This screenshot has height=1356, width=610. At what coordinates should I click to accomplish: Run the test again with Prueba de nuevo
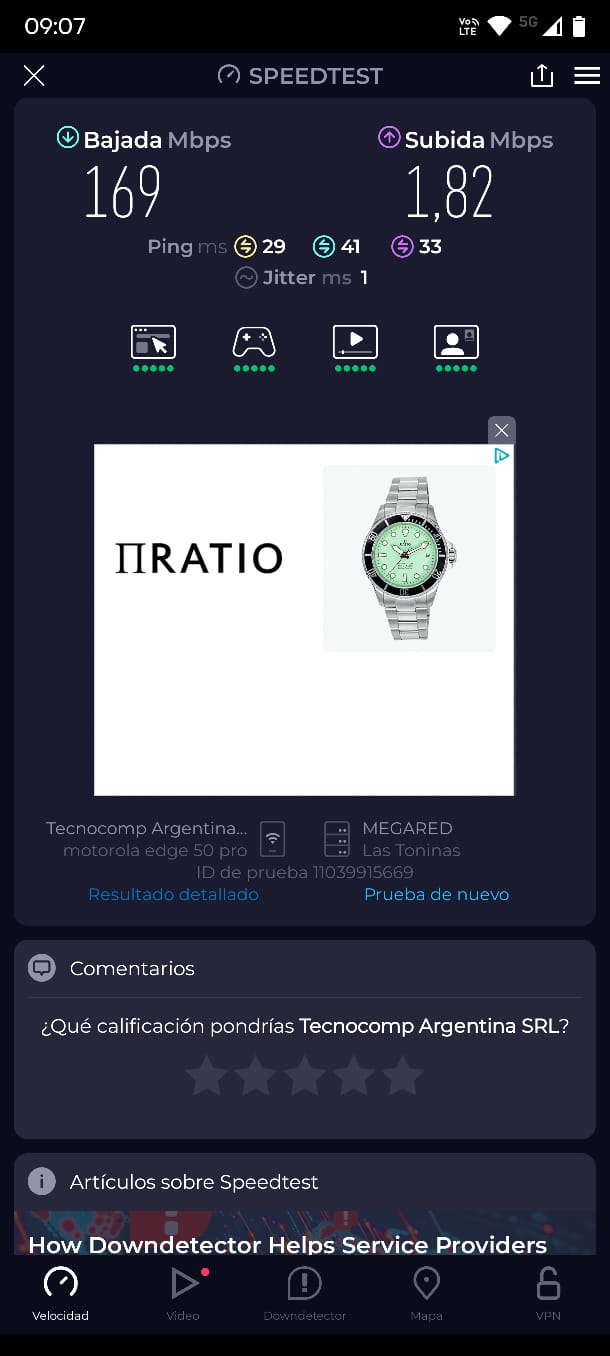point(436,894)
